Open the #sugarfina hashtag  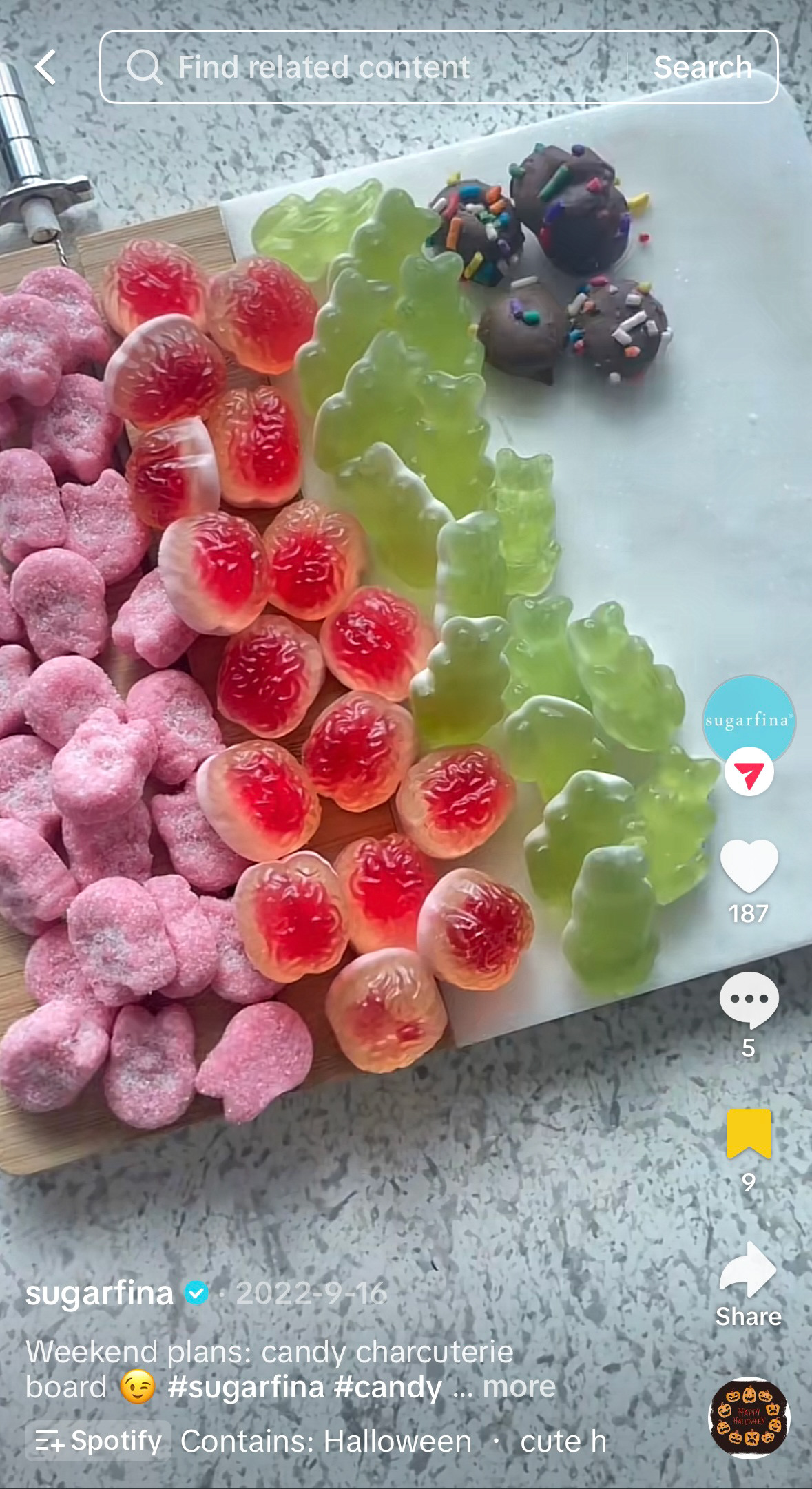click(x=246, y=1386)
